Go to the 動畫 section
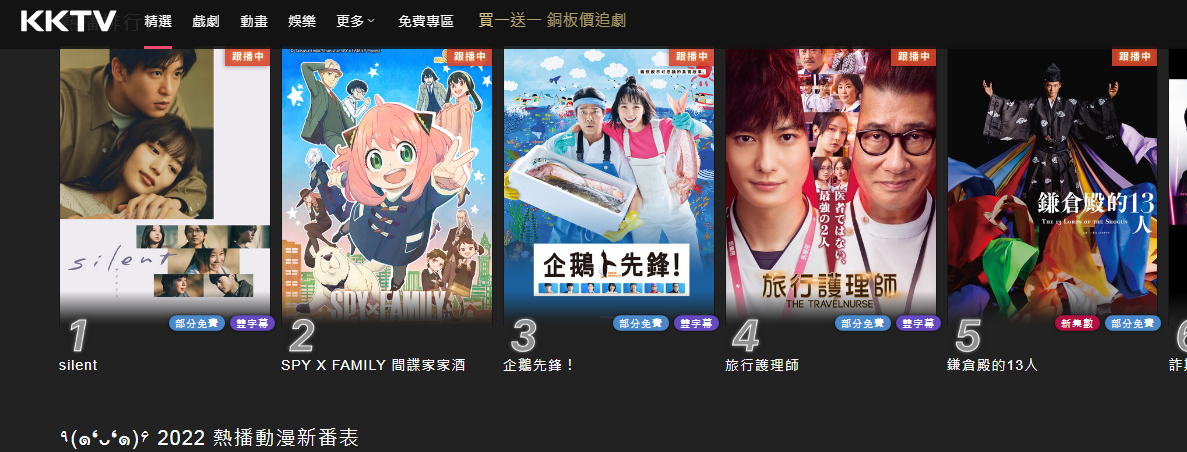Screen dimensions: 1187x452 pyautogui.click(x=254, y=21)
